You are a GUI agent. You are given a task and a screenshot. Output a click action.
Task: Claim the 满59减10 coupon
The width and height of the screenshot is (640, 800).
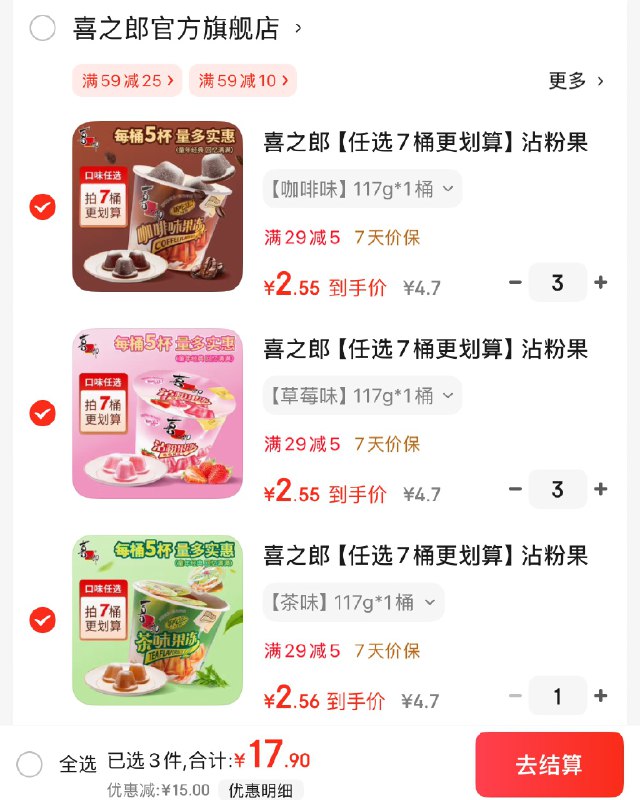pyautogui.click(x=243, y=81)
